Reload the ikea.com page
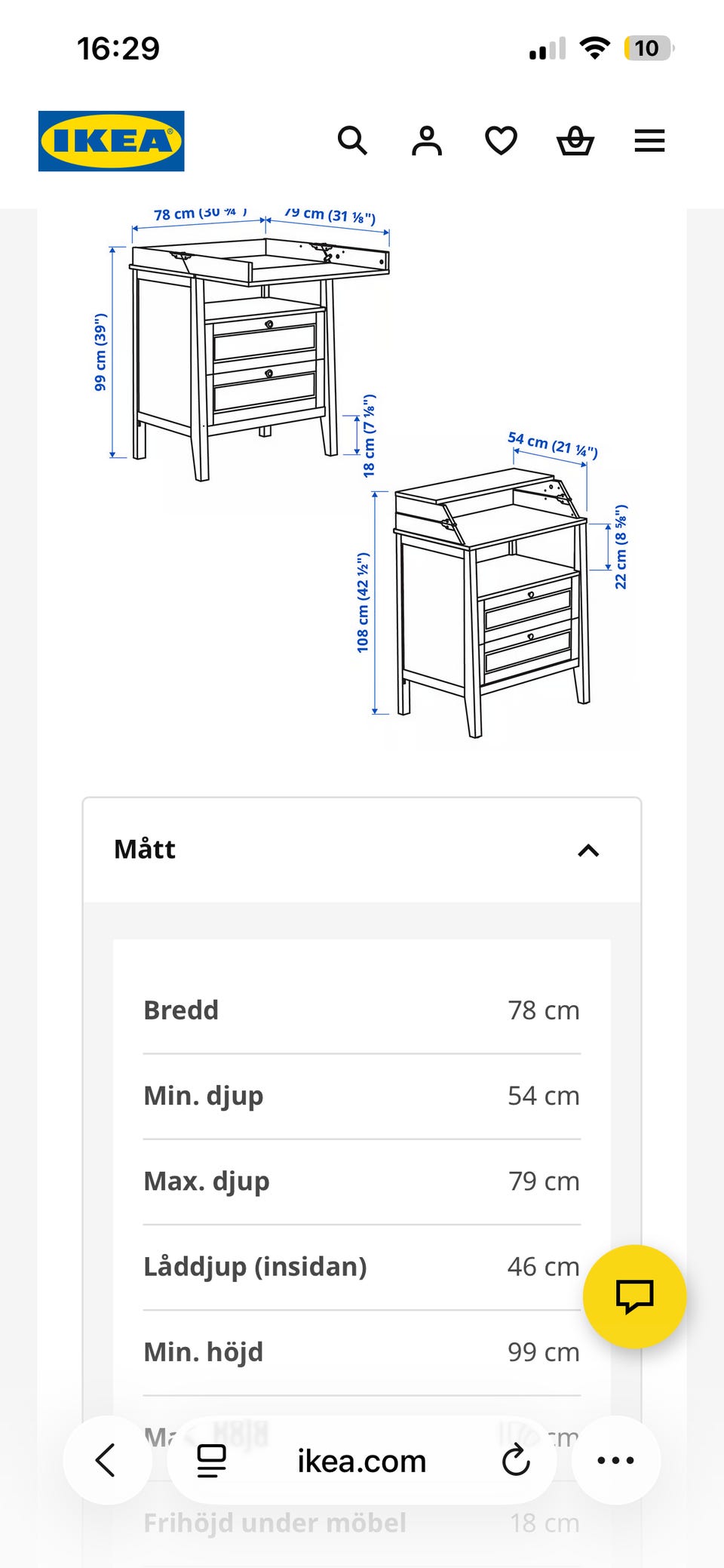The height and width of the screenshot is (1568, 724). (x=517, y=1460)
